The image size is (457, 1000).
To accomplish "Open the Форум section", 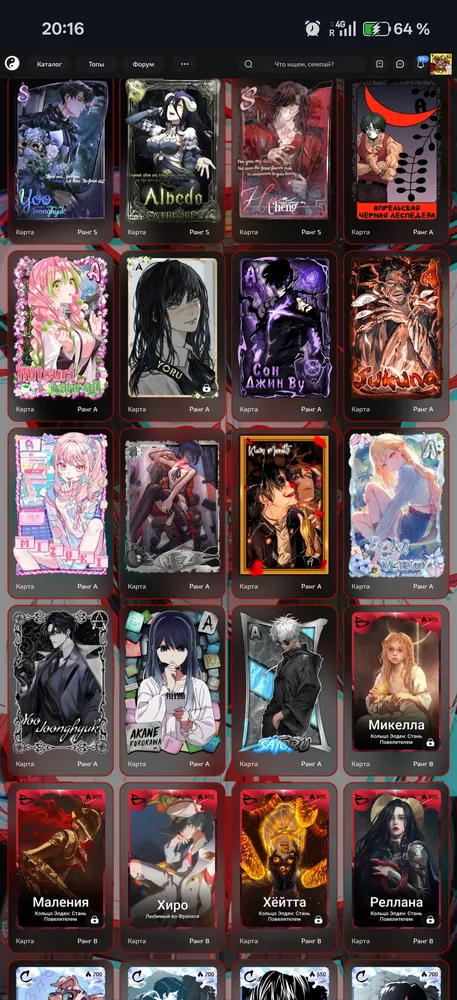I will tap(143, 64).
